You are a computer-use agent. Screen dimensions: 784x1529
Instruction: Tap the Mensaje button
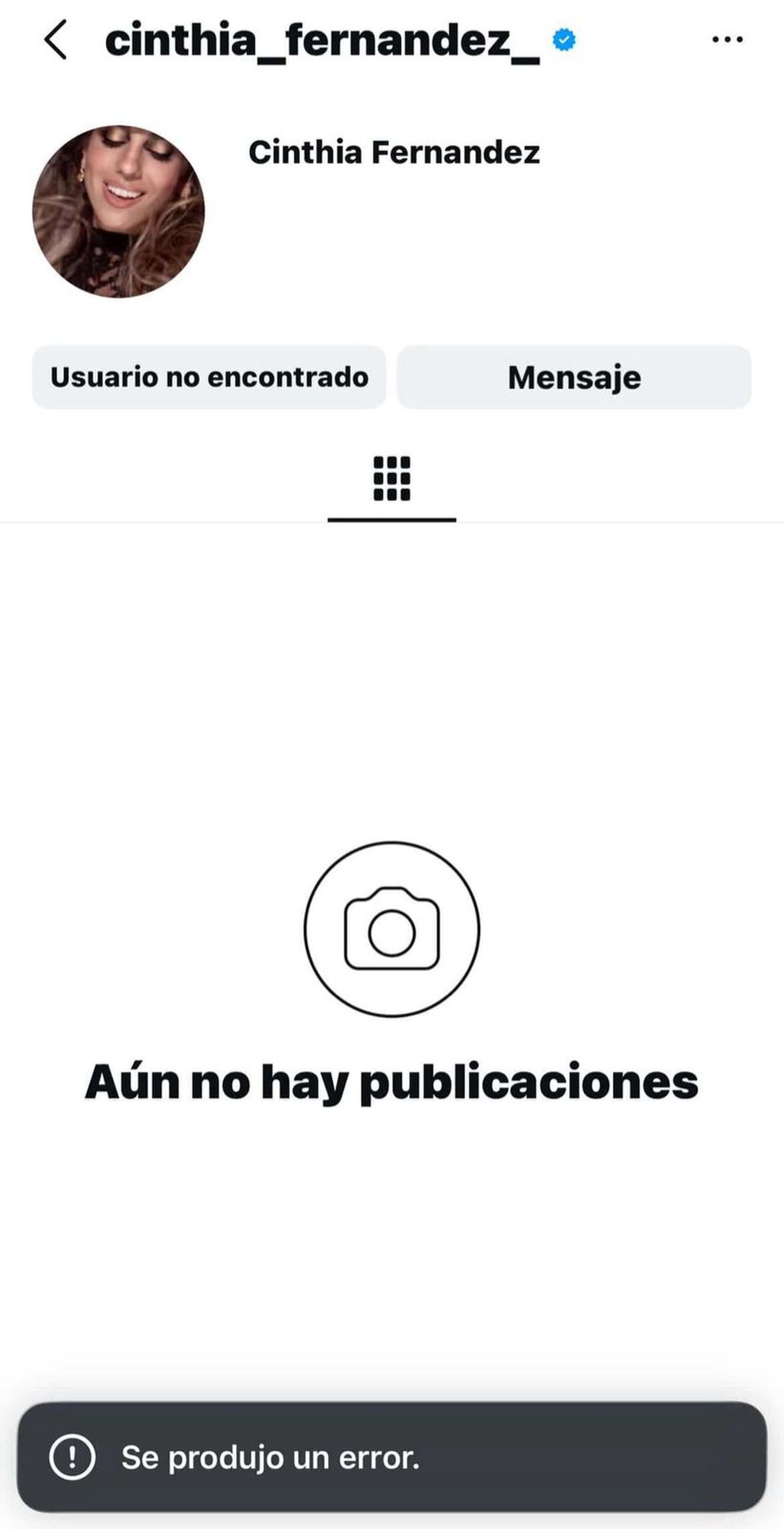(x=574, y=377)
